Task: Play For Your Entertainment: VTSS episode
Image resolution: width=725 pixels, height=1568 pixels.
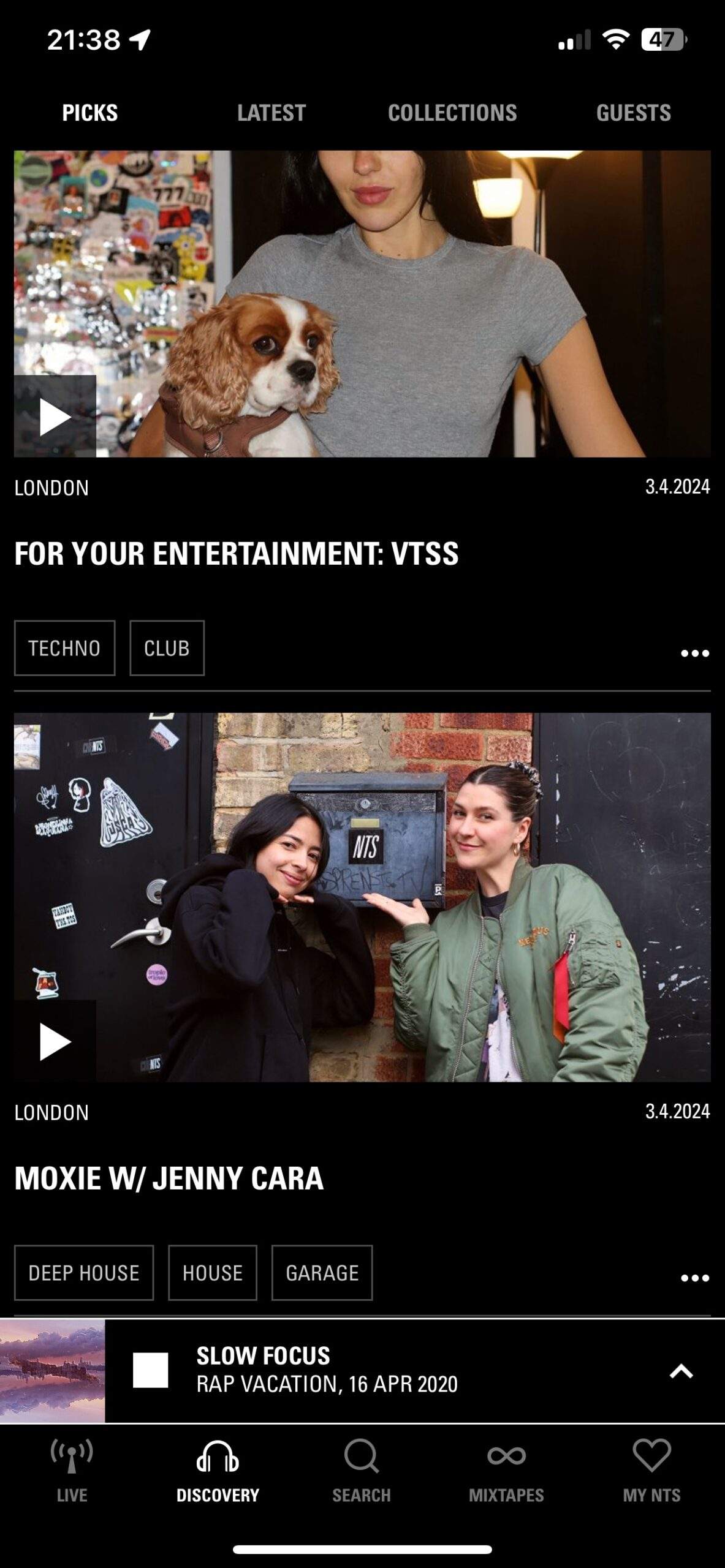Action: pos(55,417)
